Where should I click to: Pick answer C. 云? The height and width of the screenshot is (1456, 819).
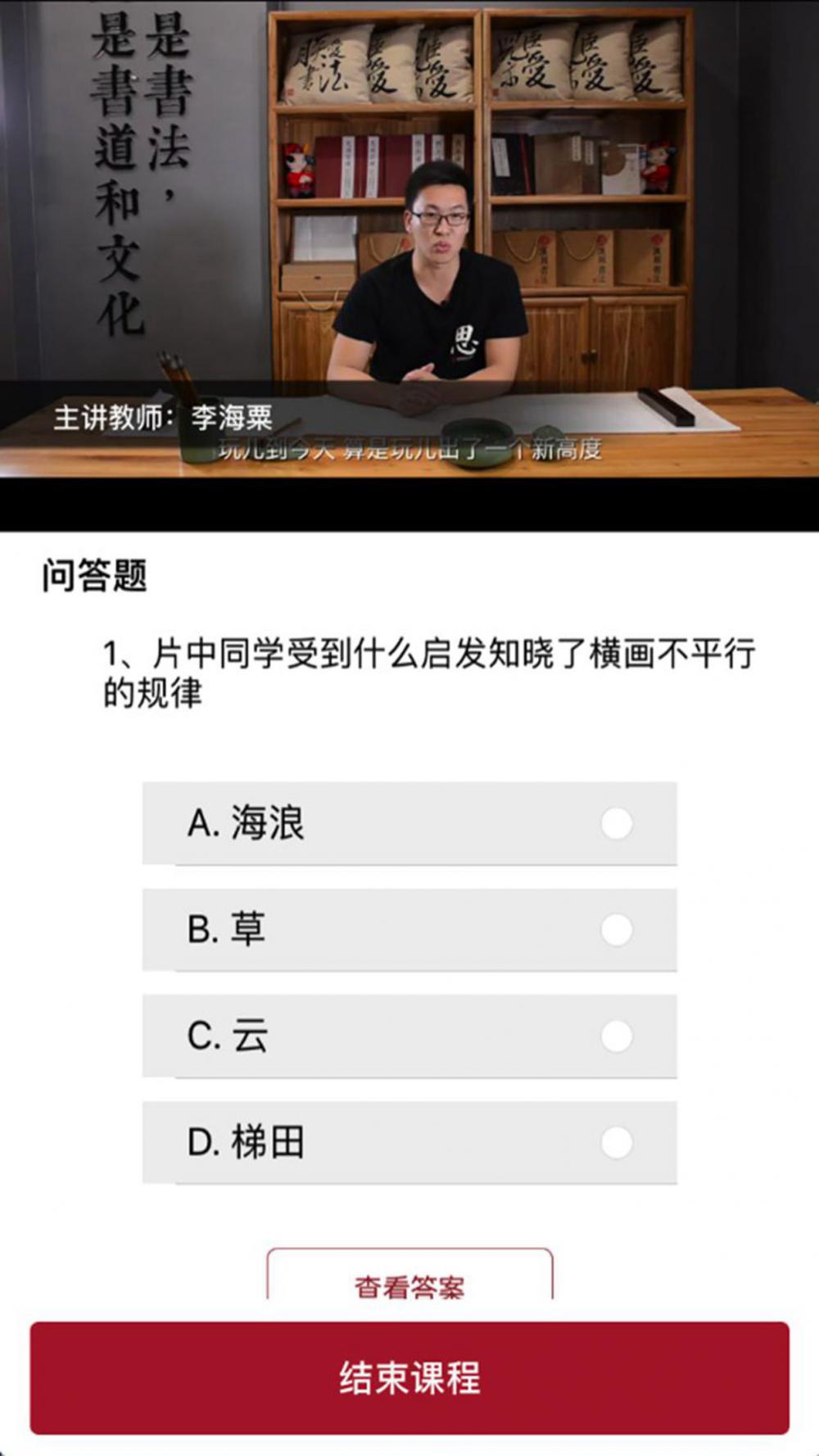[x=409, y=1036]
